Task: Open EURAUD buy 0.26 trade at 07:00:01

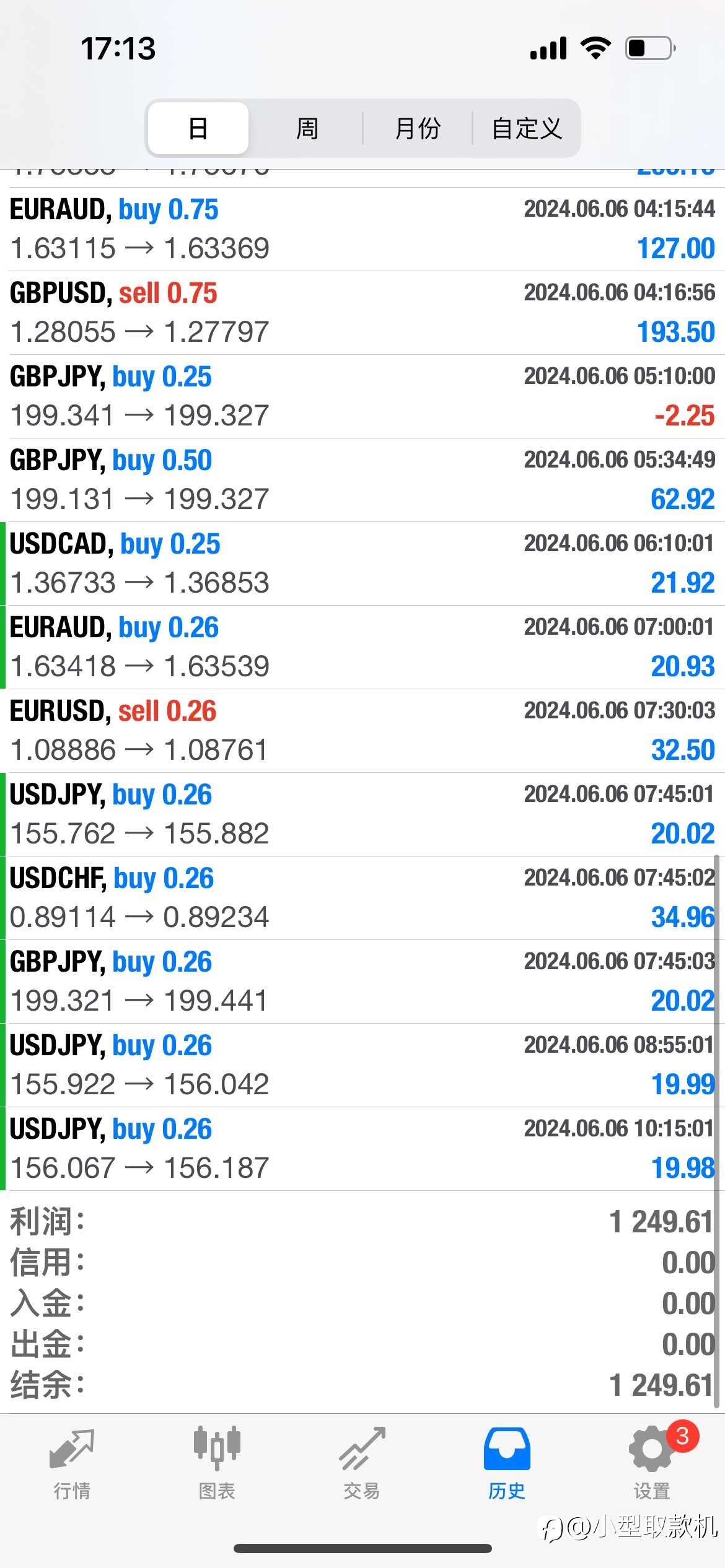Action: (362, 647)
